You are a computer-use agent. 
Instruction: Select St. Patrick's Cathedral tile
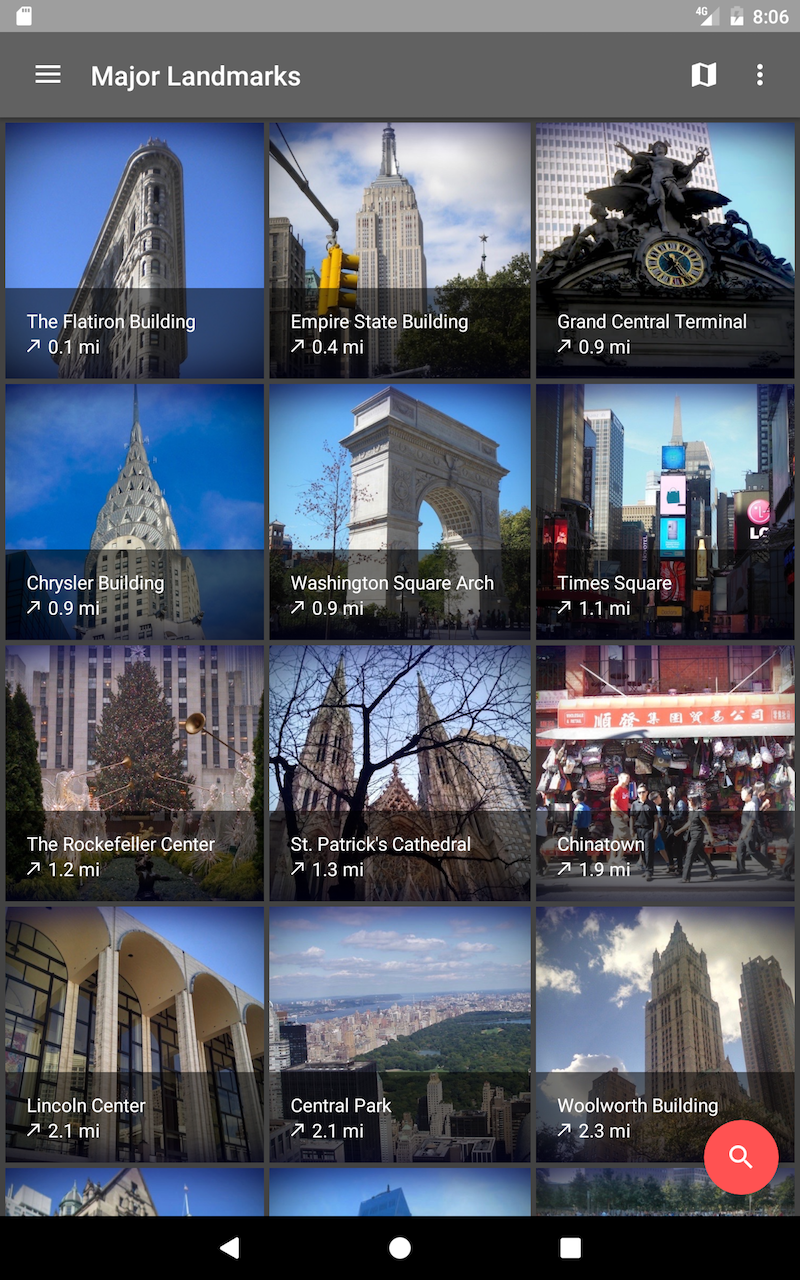pyautogui.click(x=400, y=773)
